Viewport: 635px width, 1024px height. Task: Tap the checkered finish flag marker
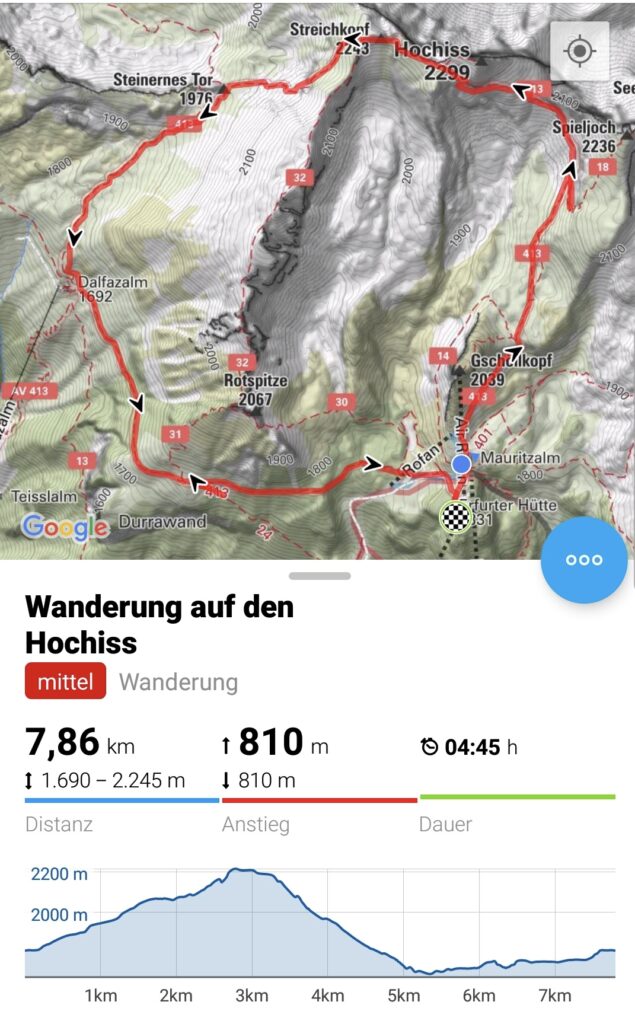click(x=456, y=517)
